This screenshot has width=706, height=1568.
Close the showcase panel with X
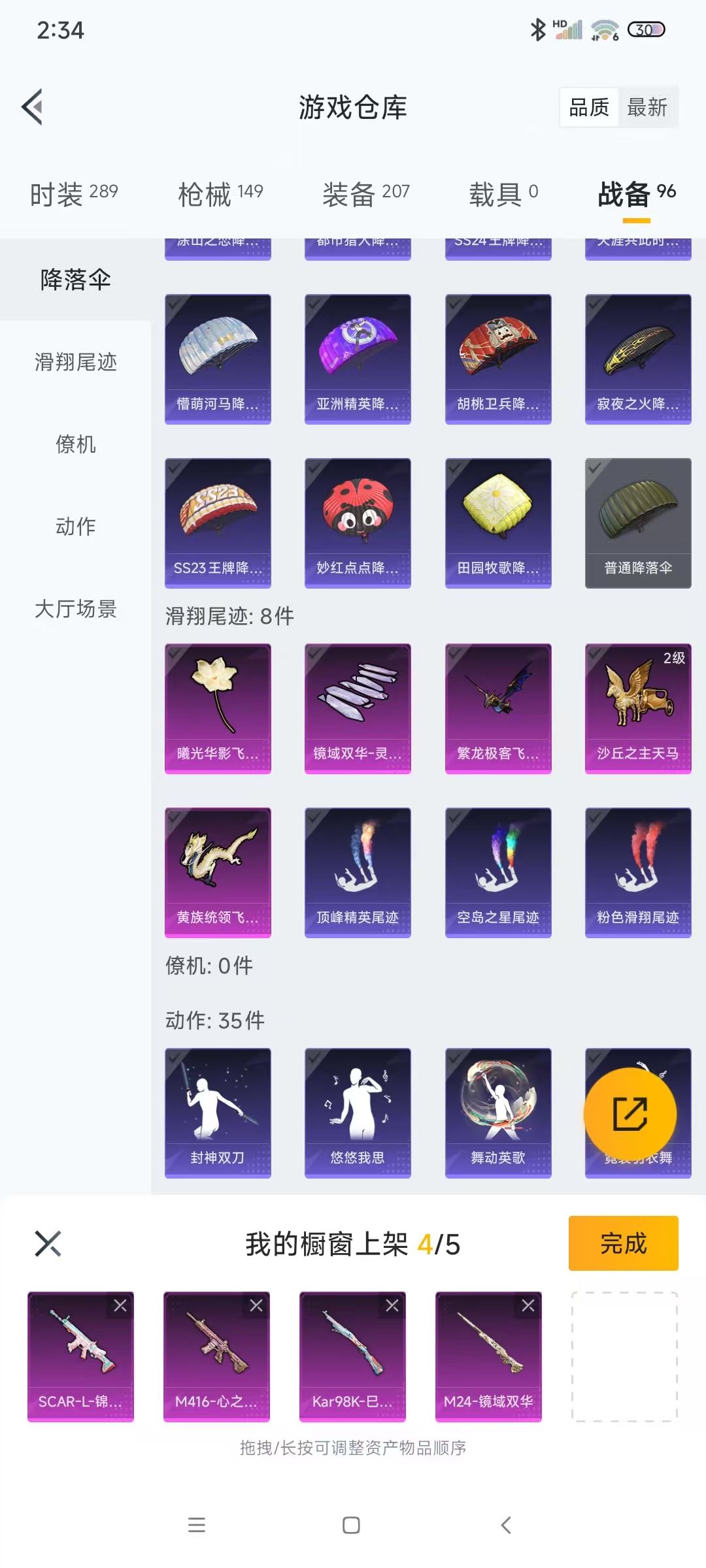[x=48, y=1243]
